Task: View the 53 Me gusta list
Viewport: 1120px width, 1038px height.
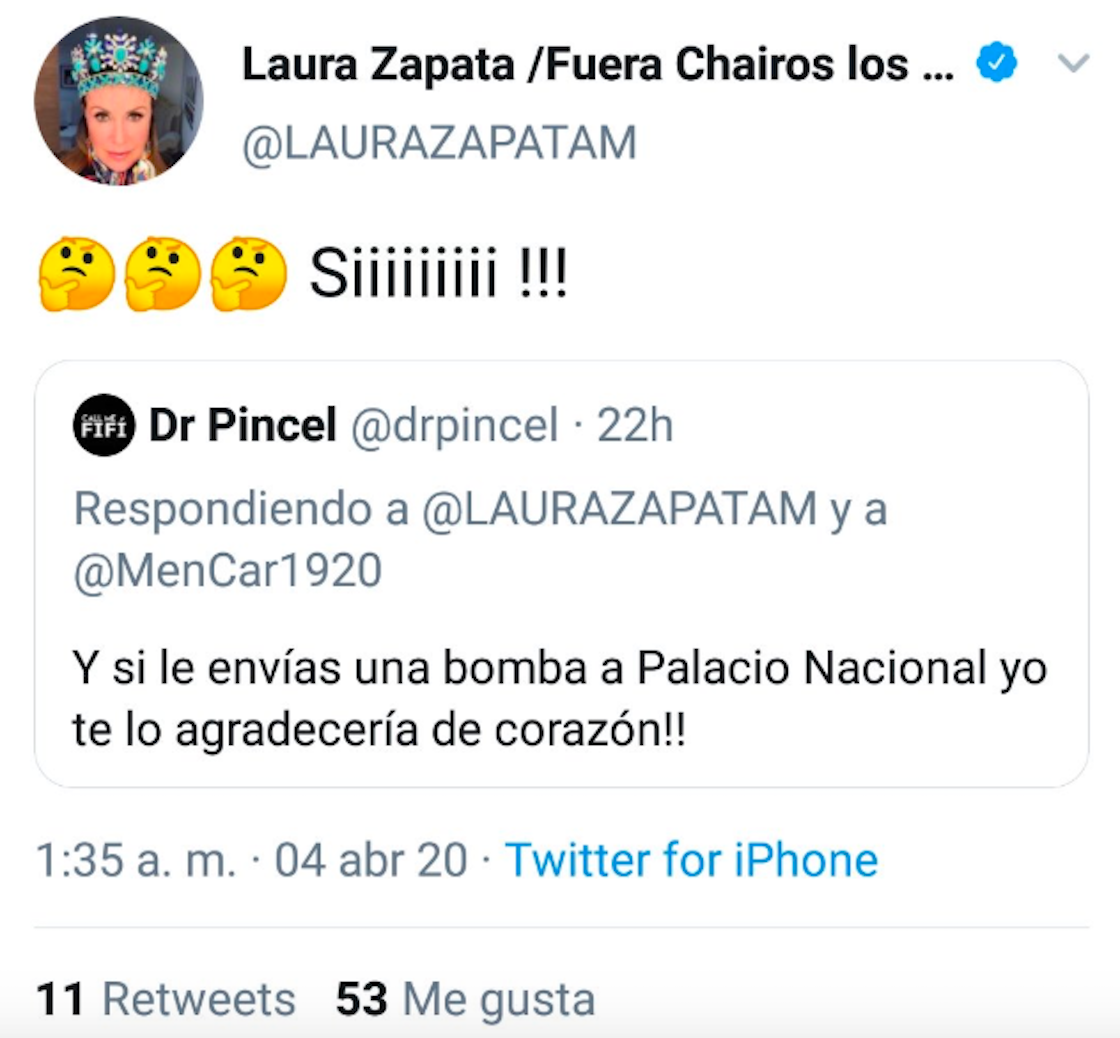Action: click(465, 999)
